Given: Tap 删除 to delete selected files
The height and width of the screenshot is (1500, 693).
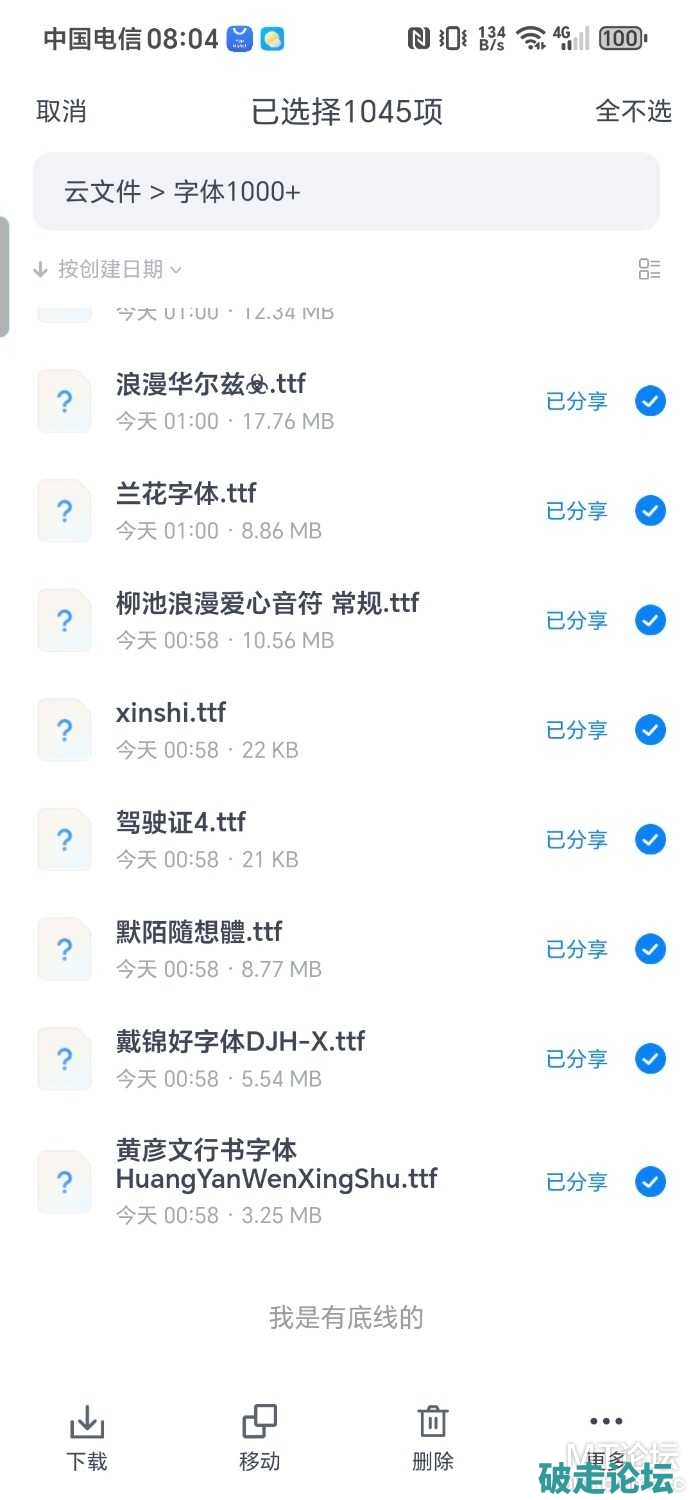Looking at the screenshot, I should 433,1438.
